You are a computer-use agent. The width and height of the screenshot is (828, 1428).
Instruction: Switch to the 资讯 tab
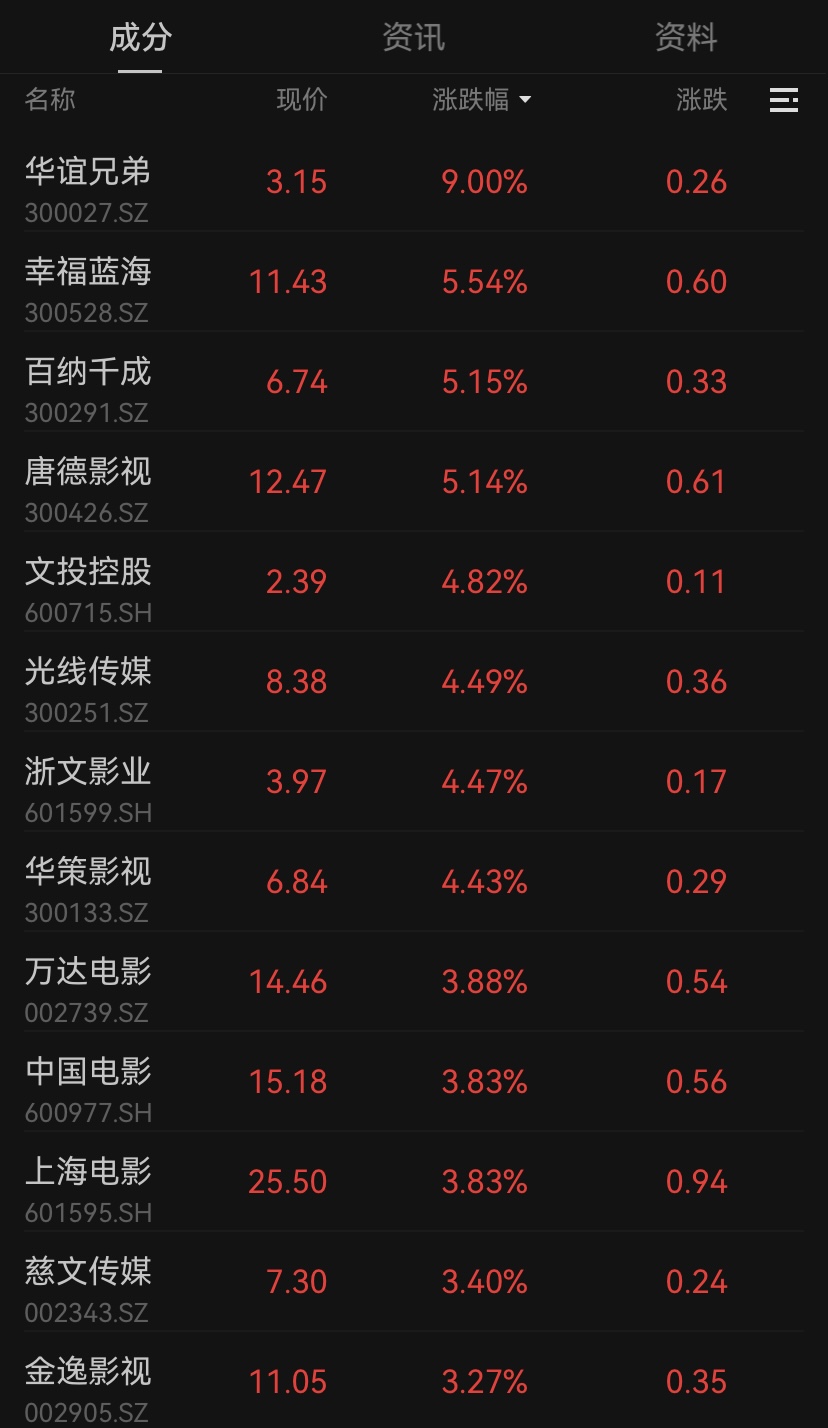[x=413, y=38]
